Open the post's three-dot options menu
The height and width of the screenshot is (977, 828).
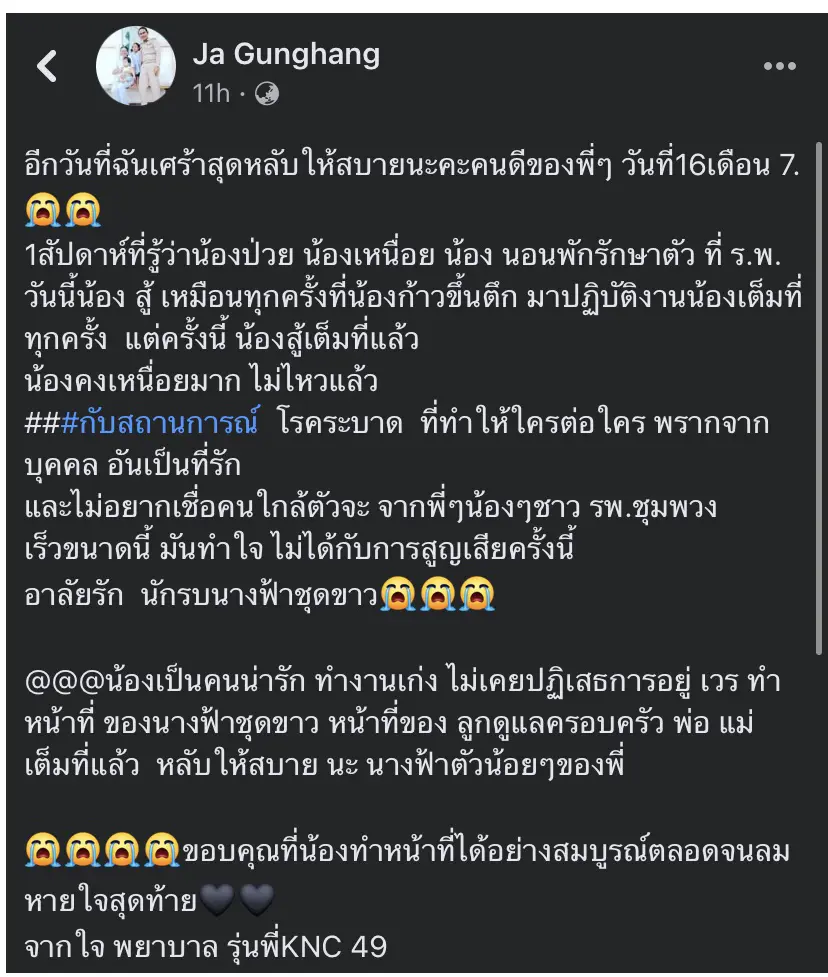(778, 66)
